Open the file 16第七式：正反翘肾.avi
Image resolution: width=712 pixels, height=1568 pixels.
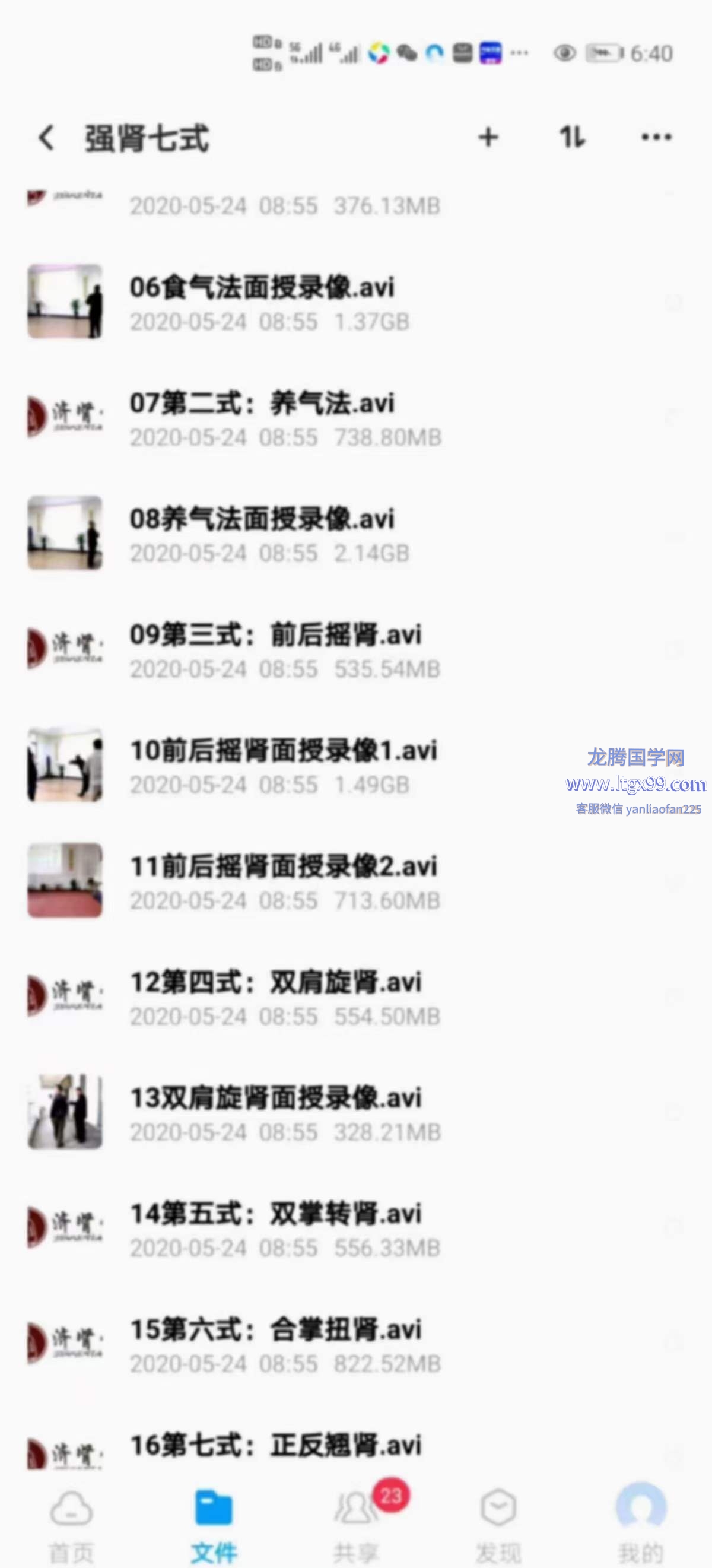(x=275, y=1446)
